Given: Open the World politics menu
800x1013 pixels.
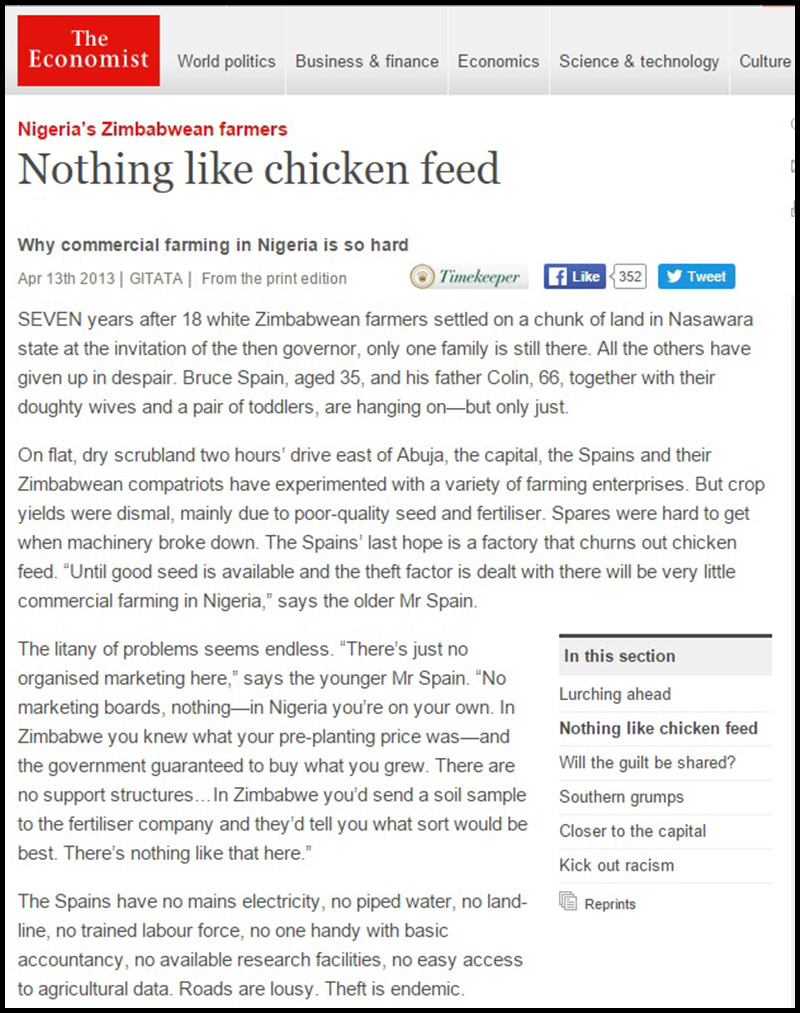Looking at the screenshot, I should (225, 61).
